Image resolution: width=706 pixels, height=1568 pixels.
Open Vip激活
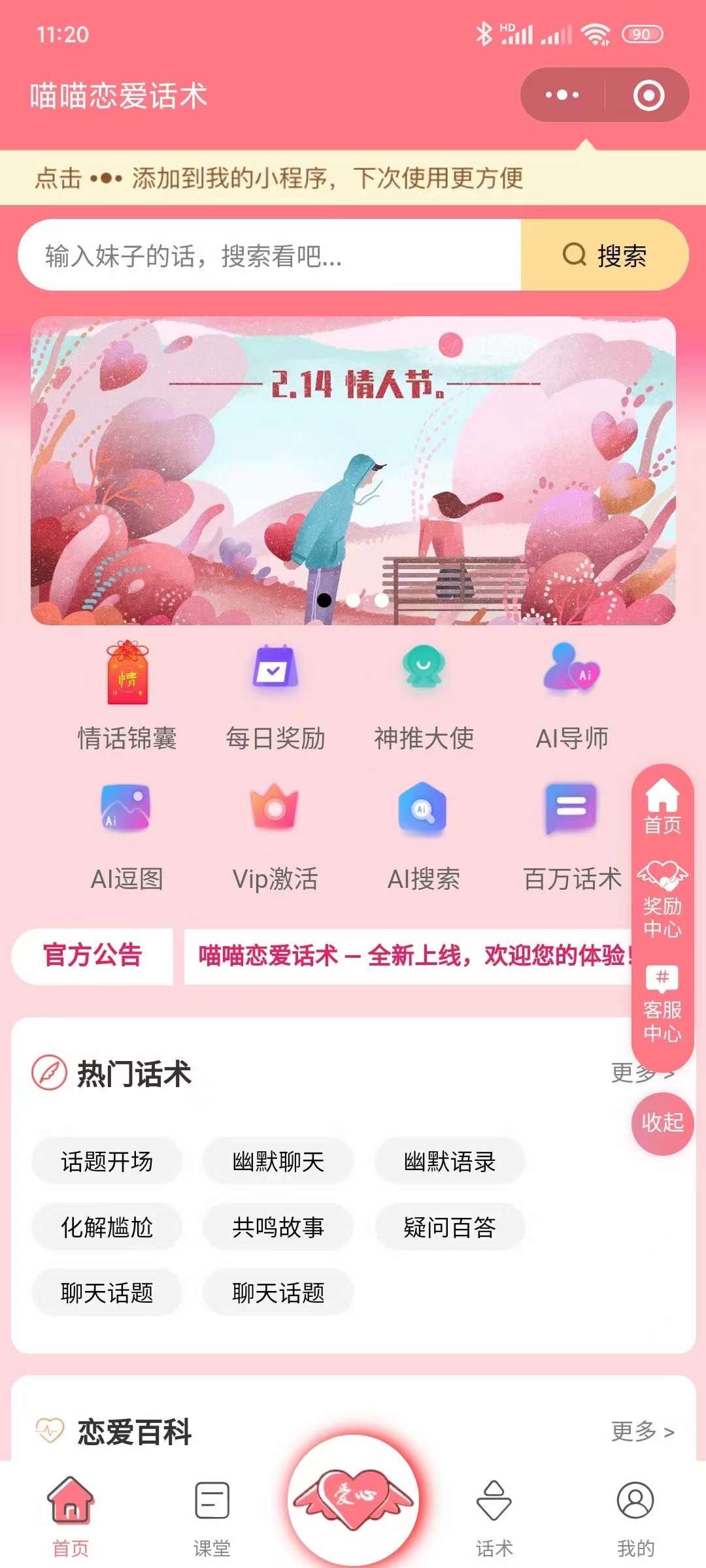275,836
